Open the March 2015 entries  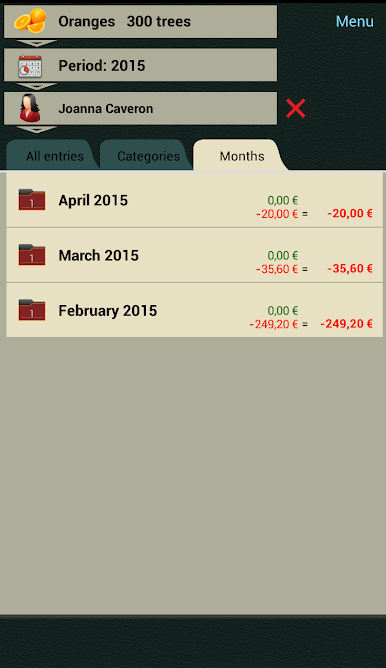[x=194, y=255]
